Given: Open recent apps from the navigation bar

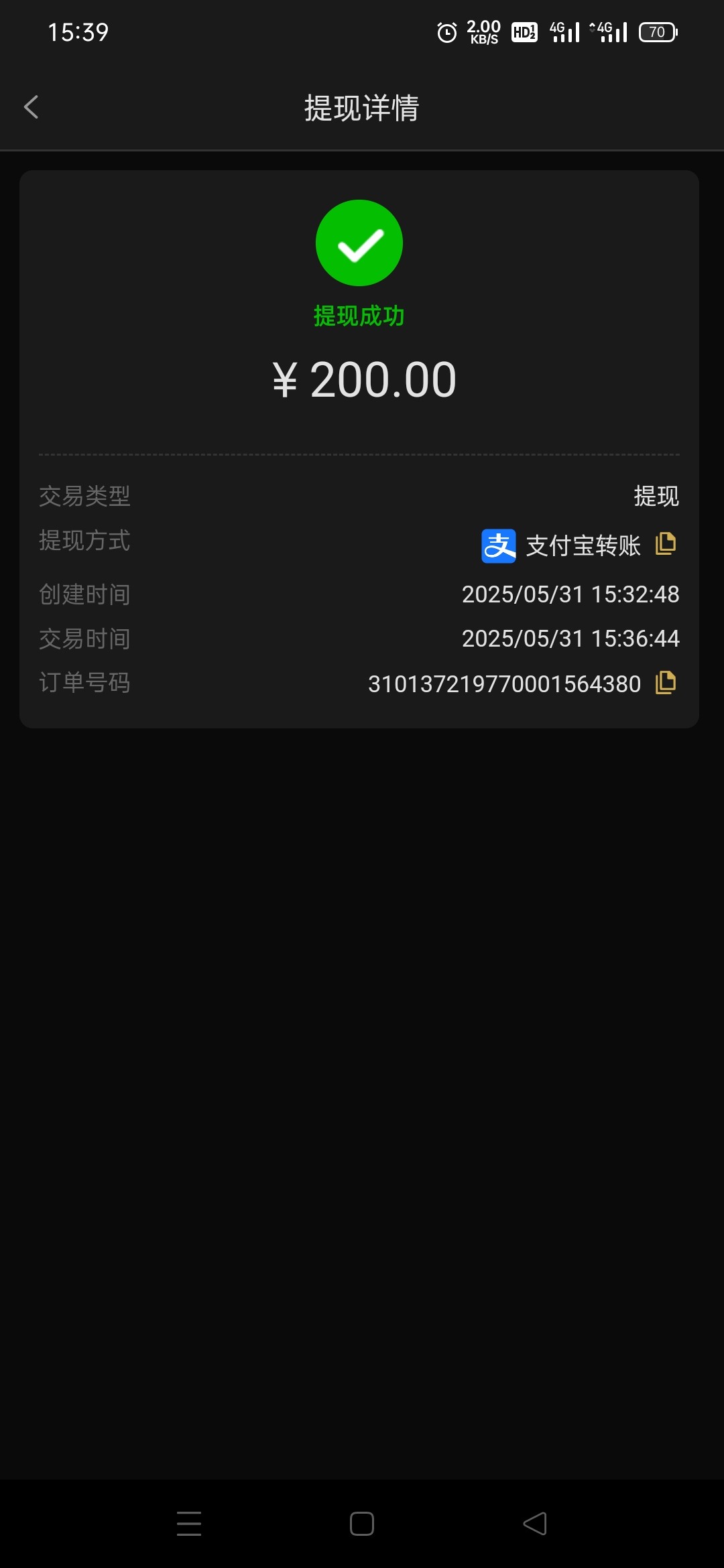Looking at the screenshot, I should 189,1523.
